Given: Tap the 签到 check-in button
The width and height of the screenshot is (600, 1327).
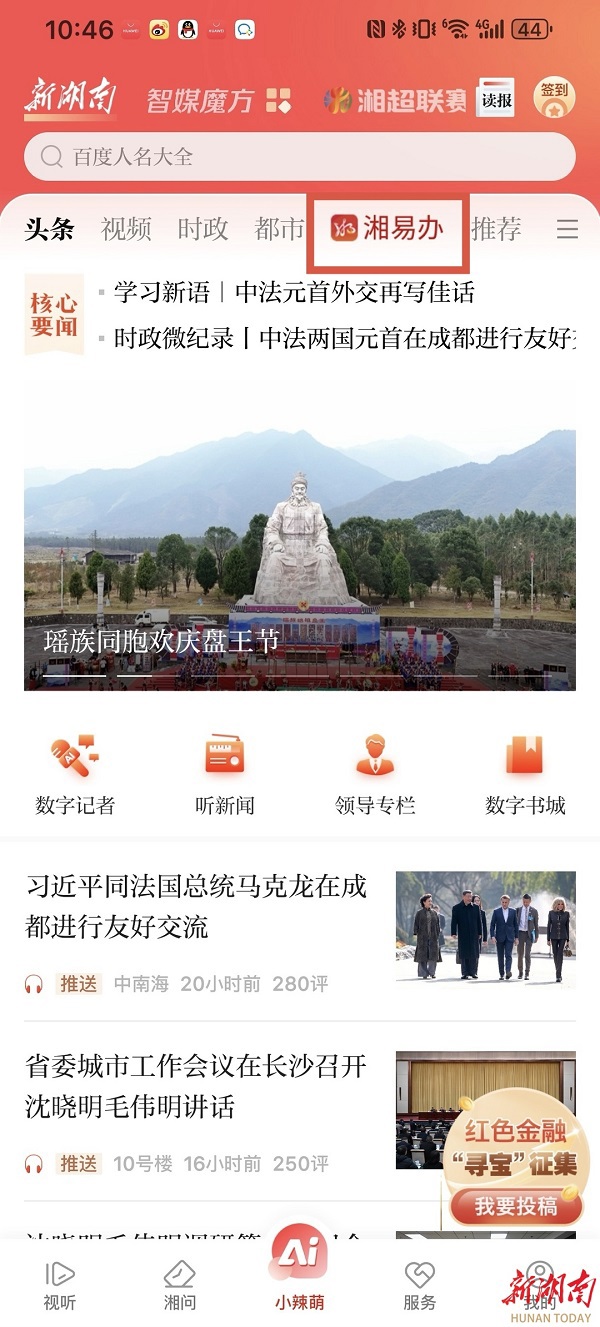Looking at the screenshot, I should pos(553,98).
